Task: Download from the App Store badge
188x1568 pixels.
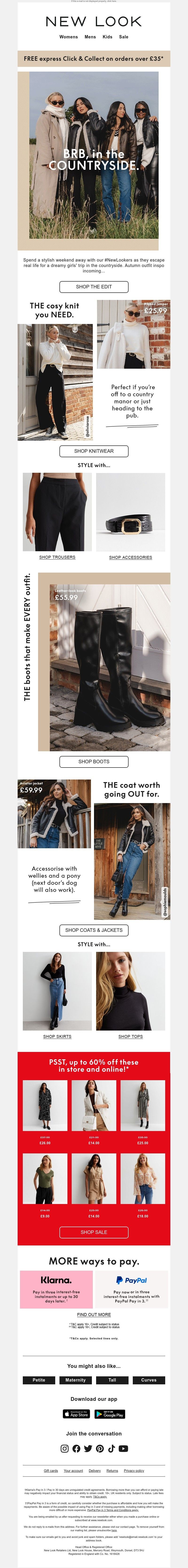Action: point(77,1414)
